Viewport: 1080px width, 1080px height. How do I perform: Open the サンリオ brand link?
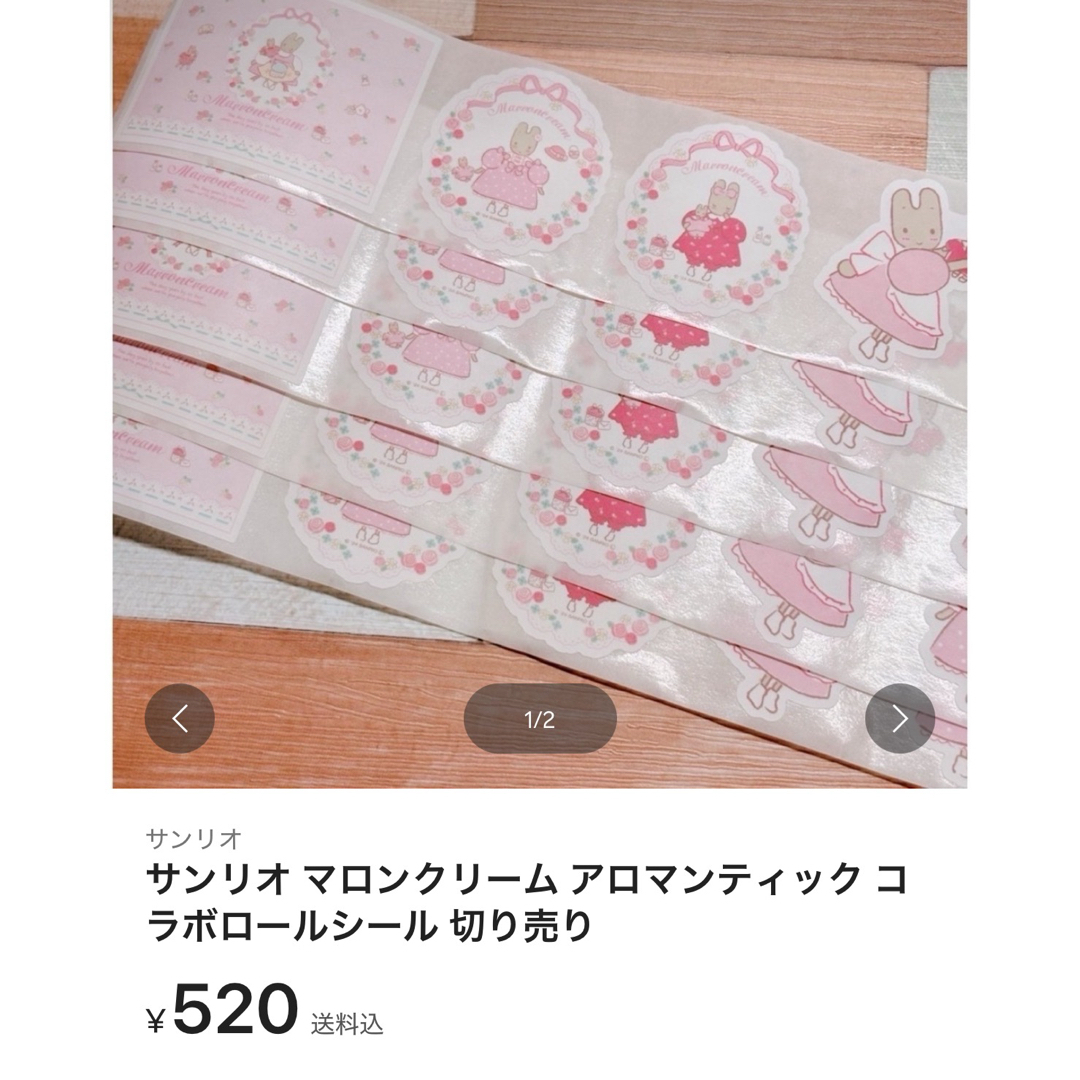point(194,838)
